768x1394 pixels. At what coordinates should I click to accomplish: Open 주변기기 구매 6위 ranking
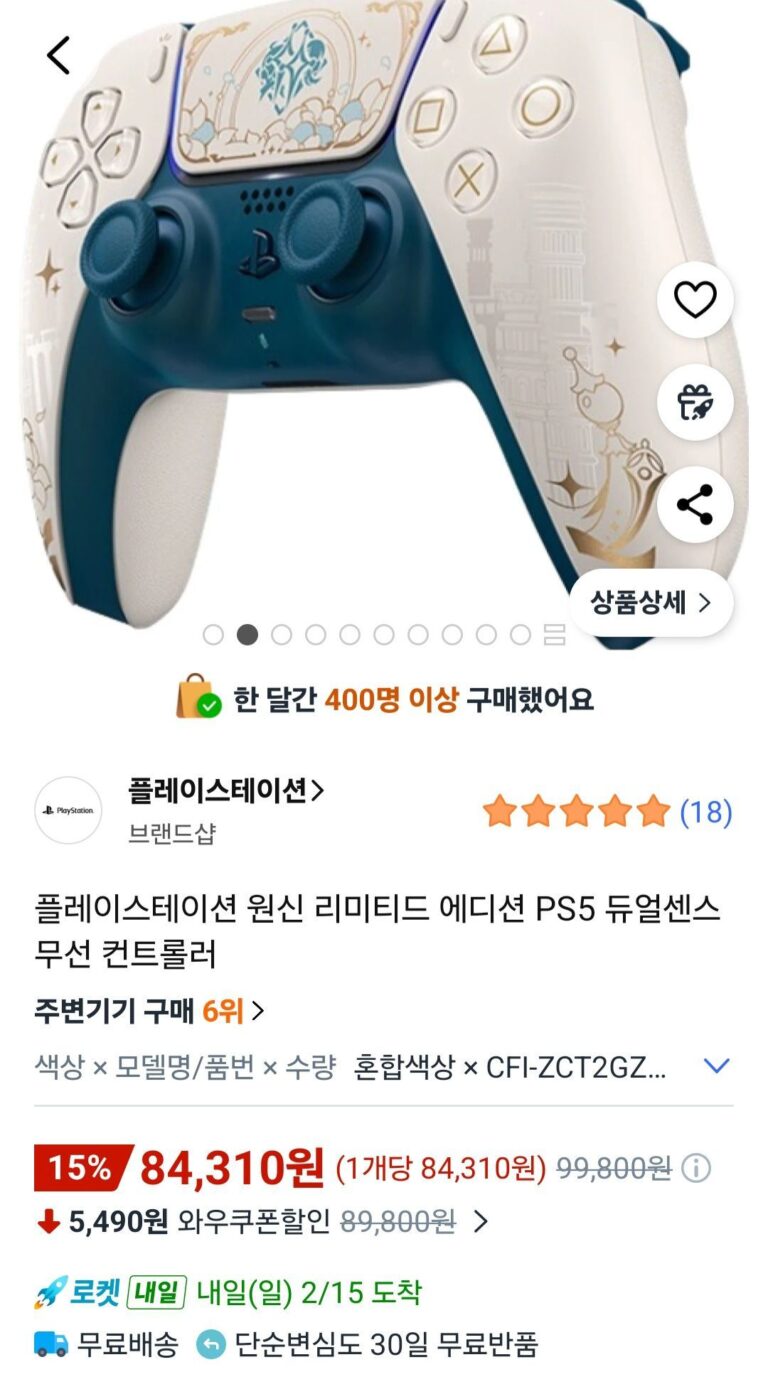coord(149,1011)
